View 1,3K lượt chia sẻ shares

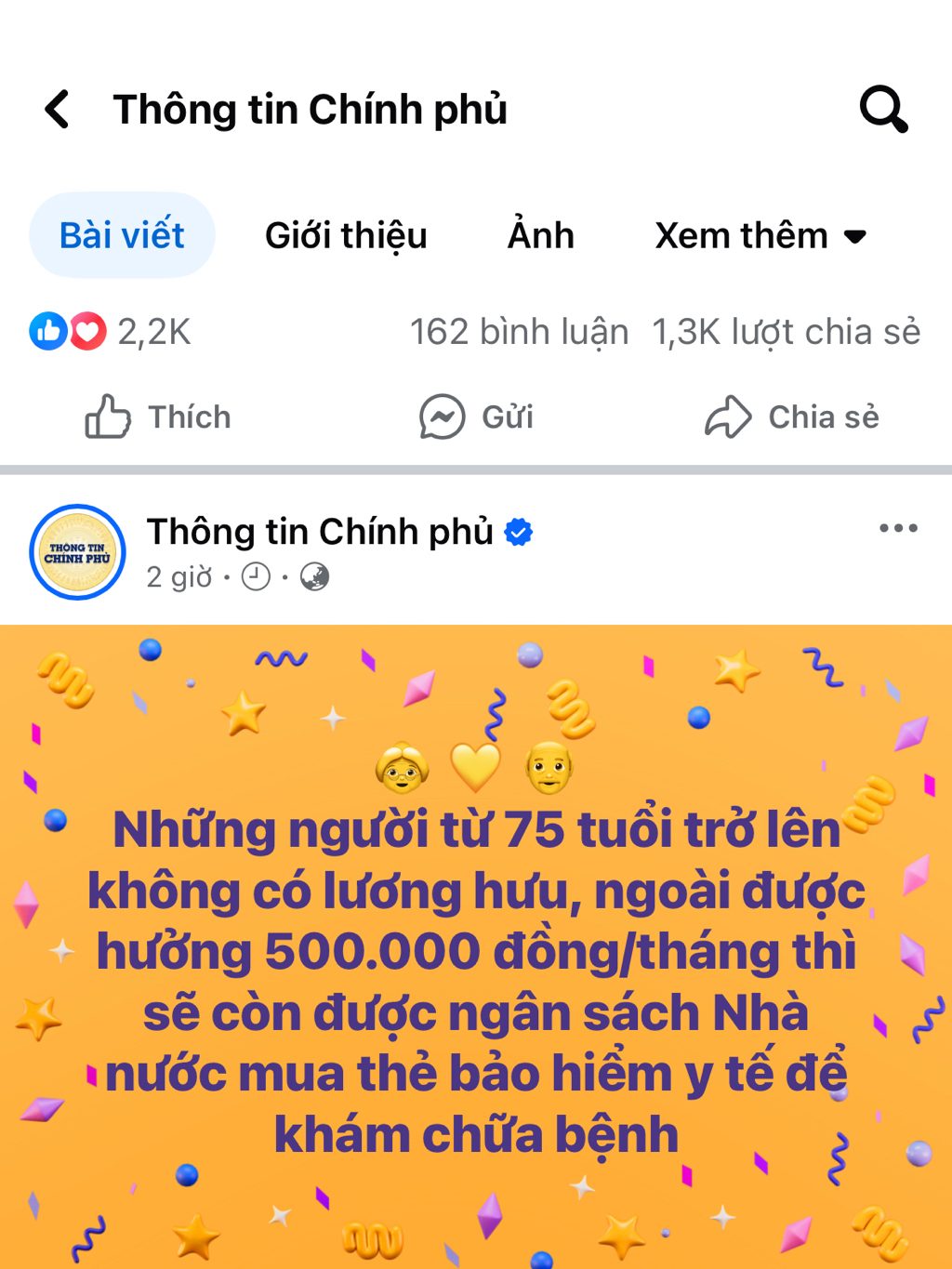tap(786, 332)
